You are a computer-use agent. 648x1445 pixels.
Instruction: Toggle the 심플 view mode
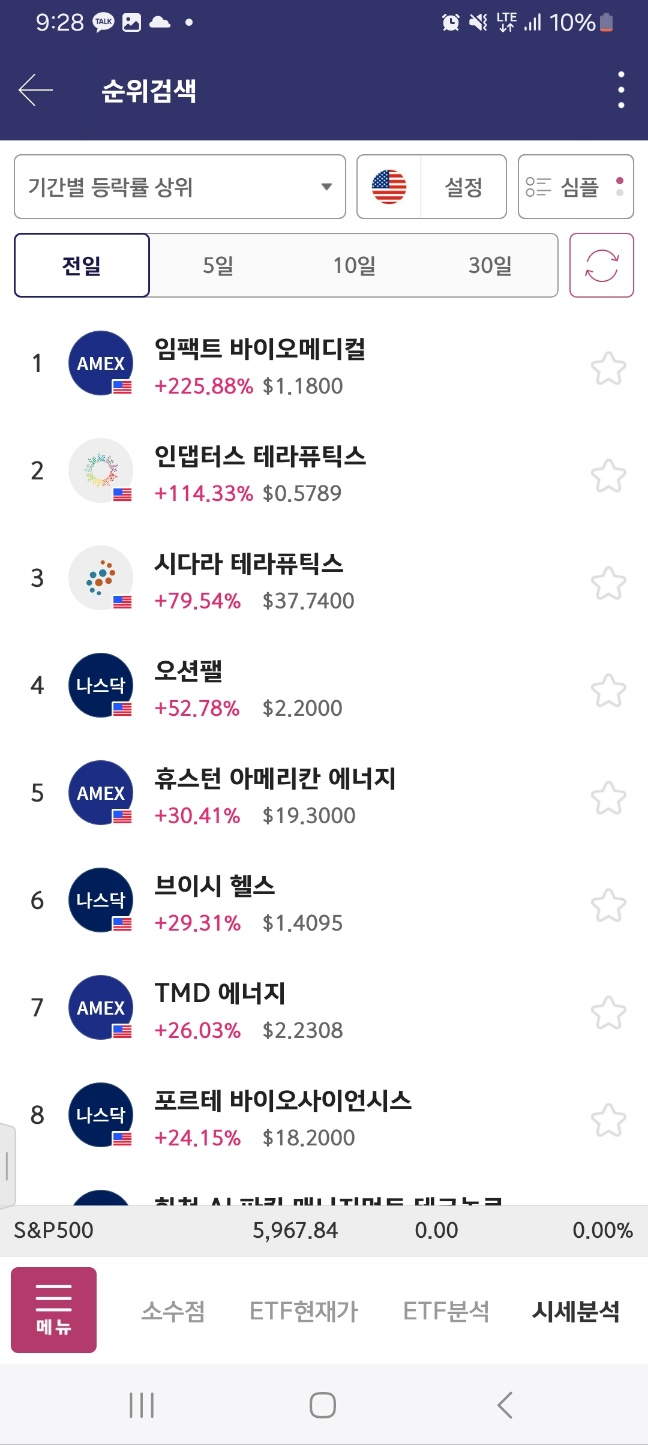pos(576,187)
